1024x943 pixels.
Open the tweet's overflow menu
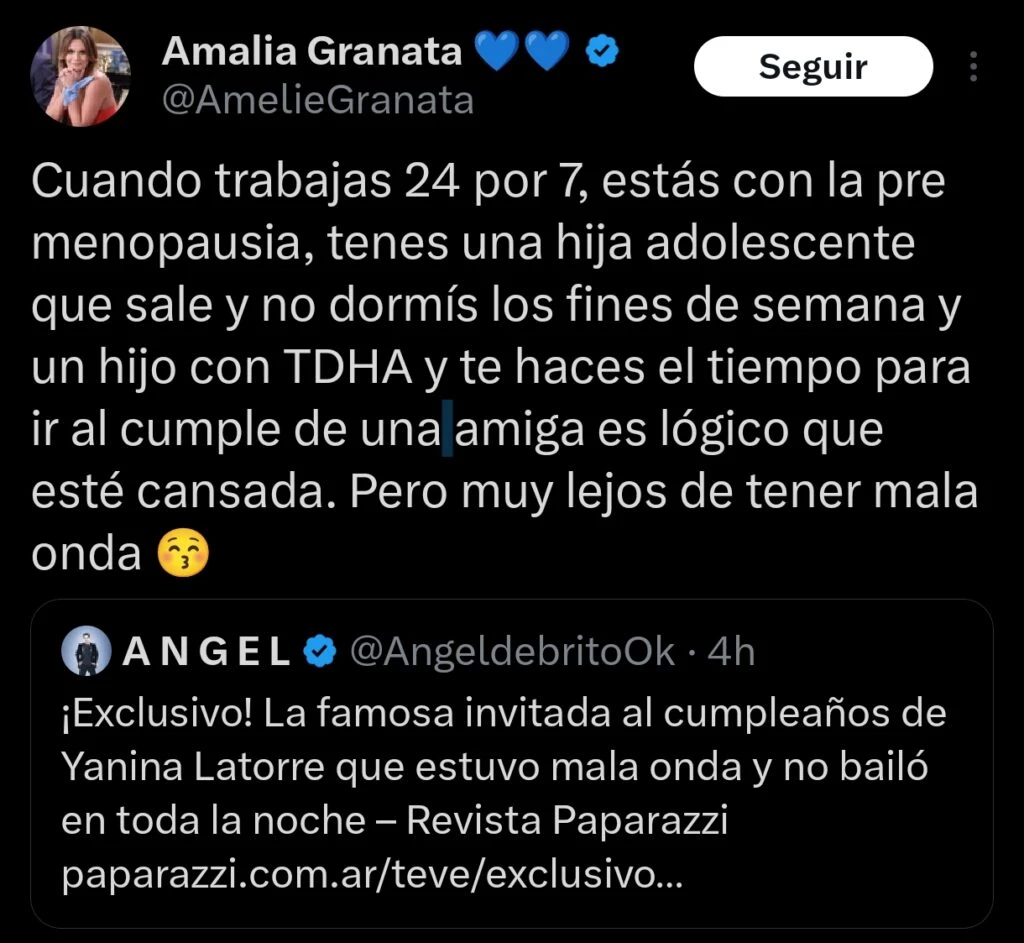point(975,67)
